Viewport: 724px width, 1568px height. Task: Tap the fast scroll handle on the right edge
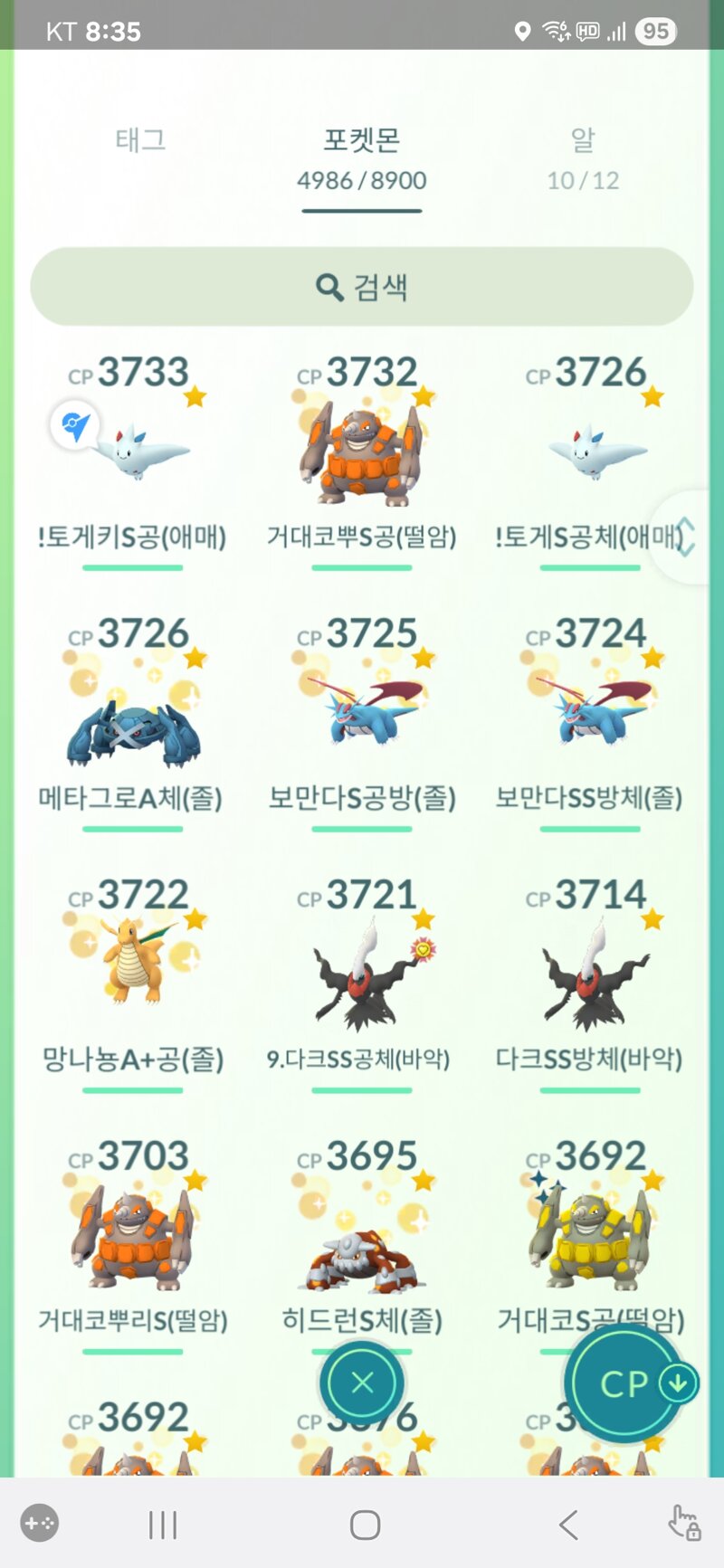[686, 537]
